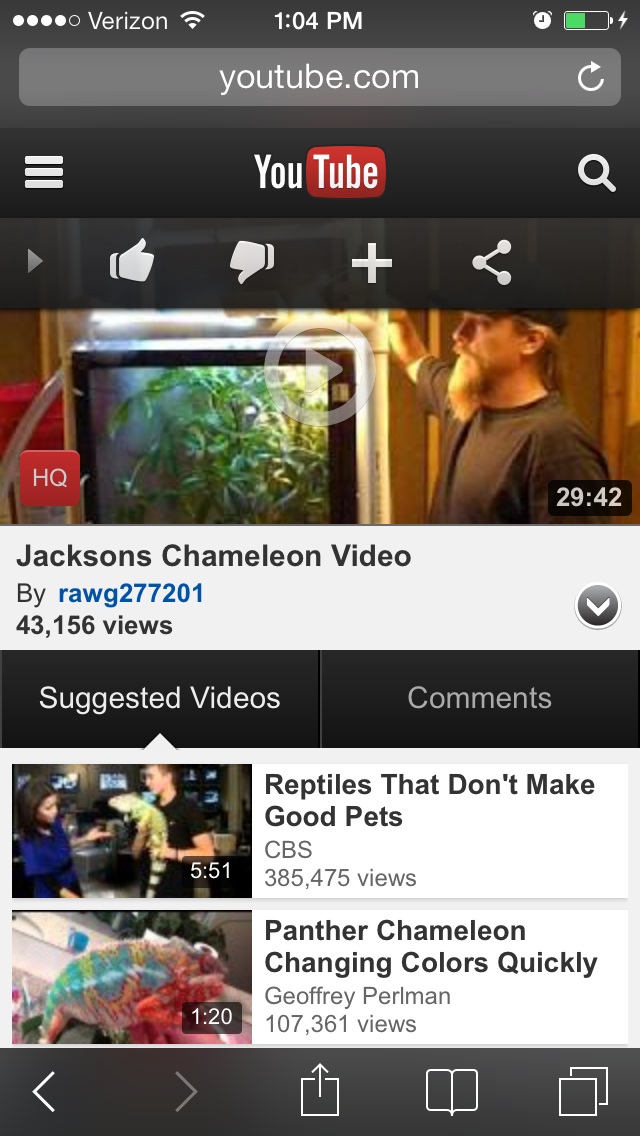Select the Suggested Videos tab
This screenshot has width=640, height=1136.
pyautogui.click(x=159, y=698)
